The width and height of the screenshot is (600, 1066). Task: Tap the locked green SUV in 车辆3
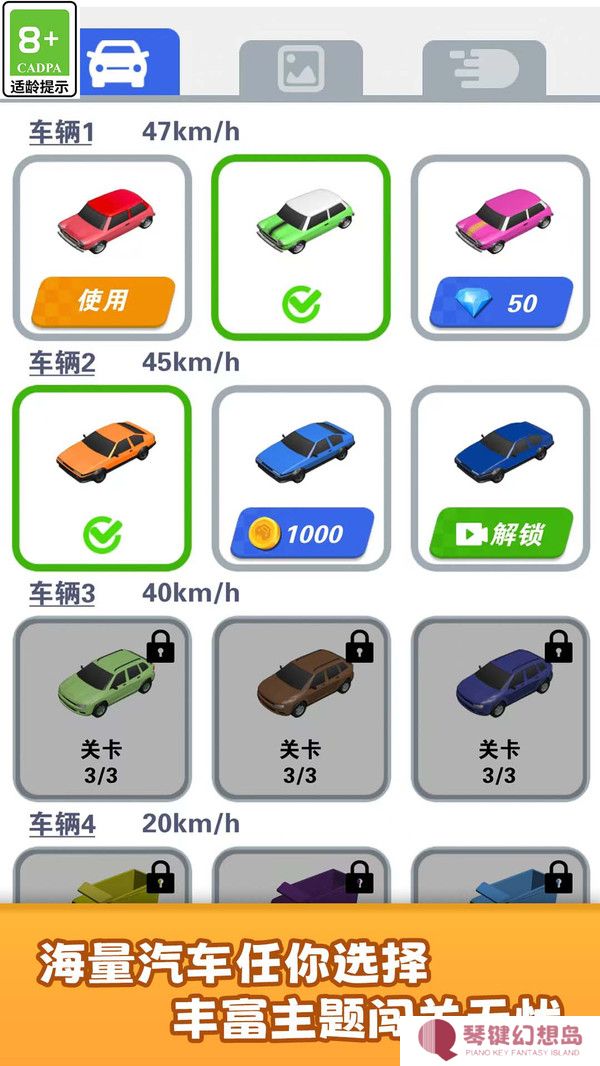point(101,708)
